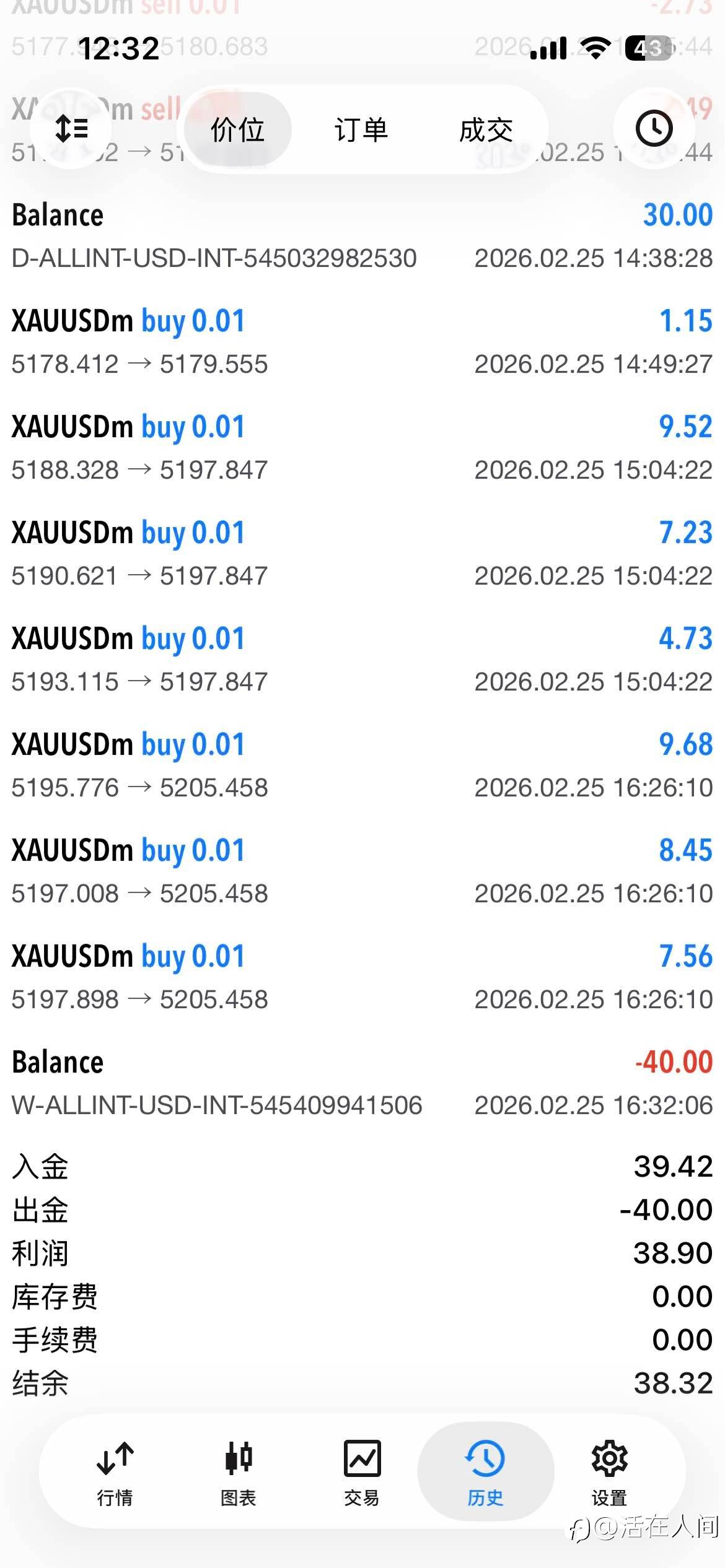Switch to the 成交 tab

(x=486, y=130)
